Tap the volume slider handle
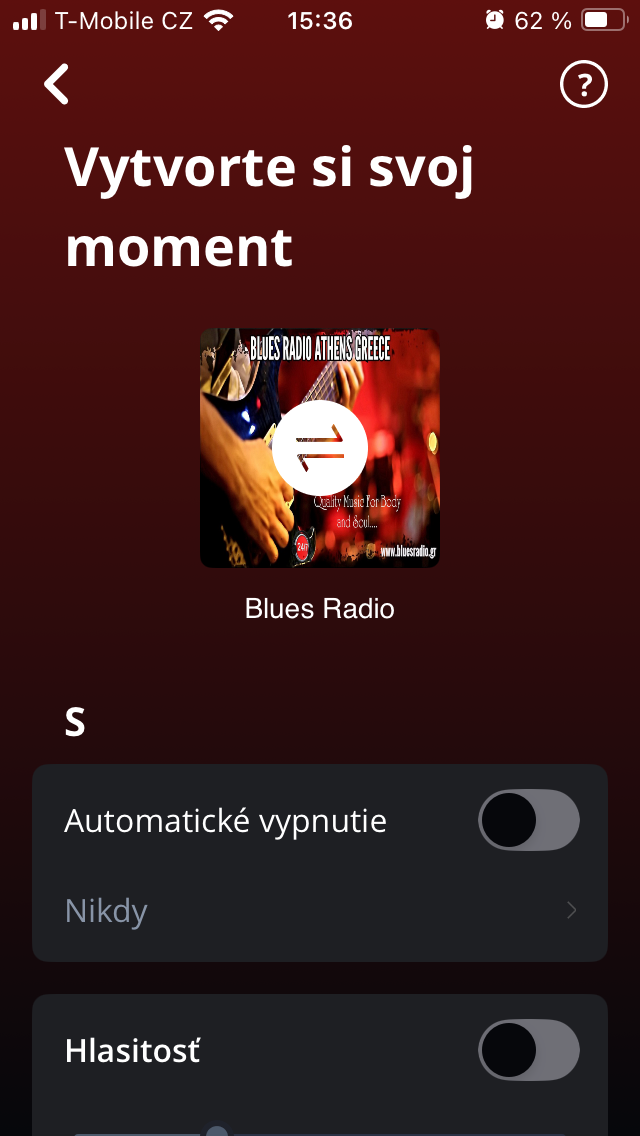 coord(216,1130)
